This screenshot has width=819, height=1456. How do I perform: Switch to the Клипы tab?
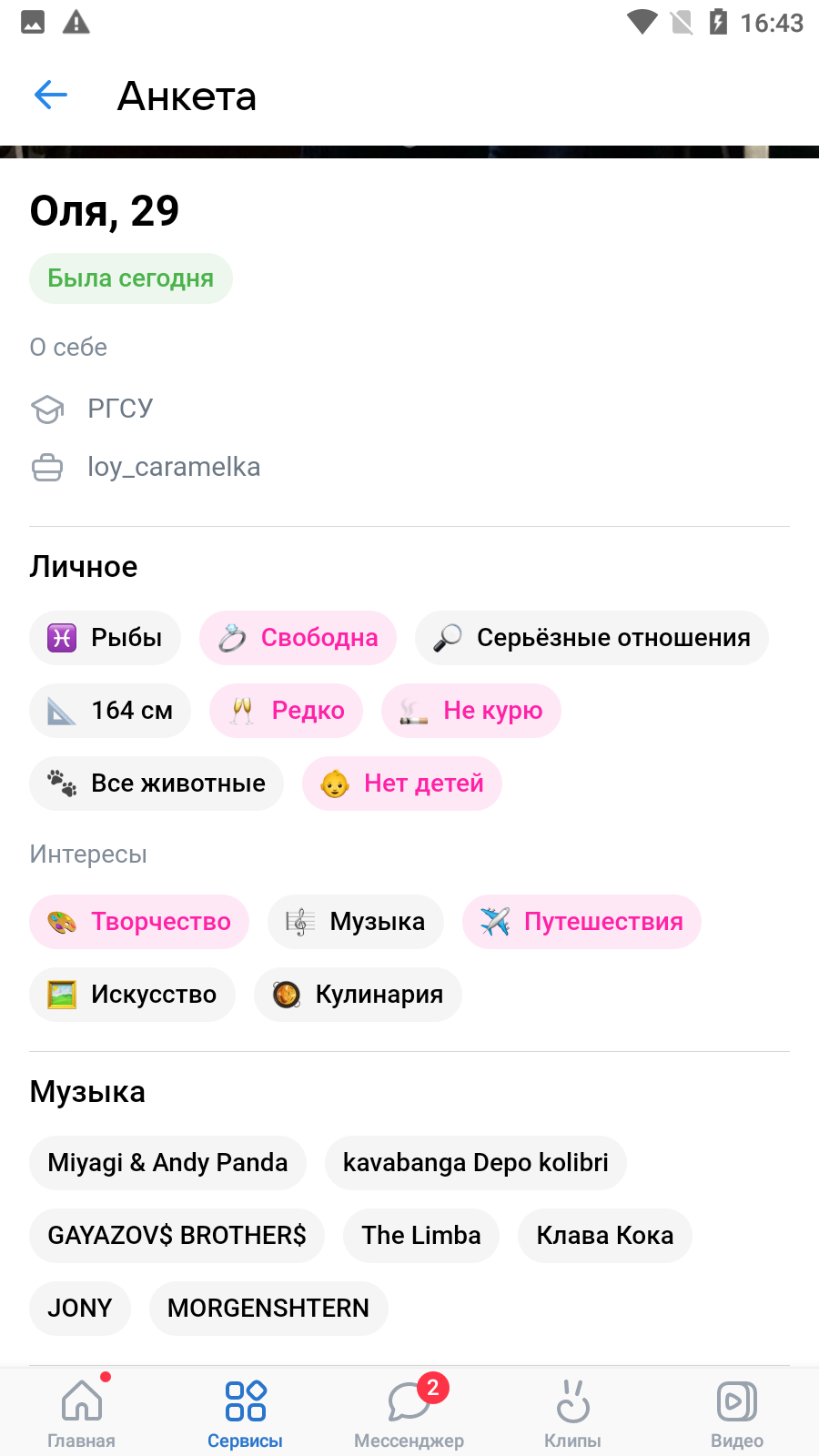tap(573, 1412)
